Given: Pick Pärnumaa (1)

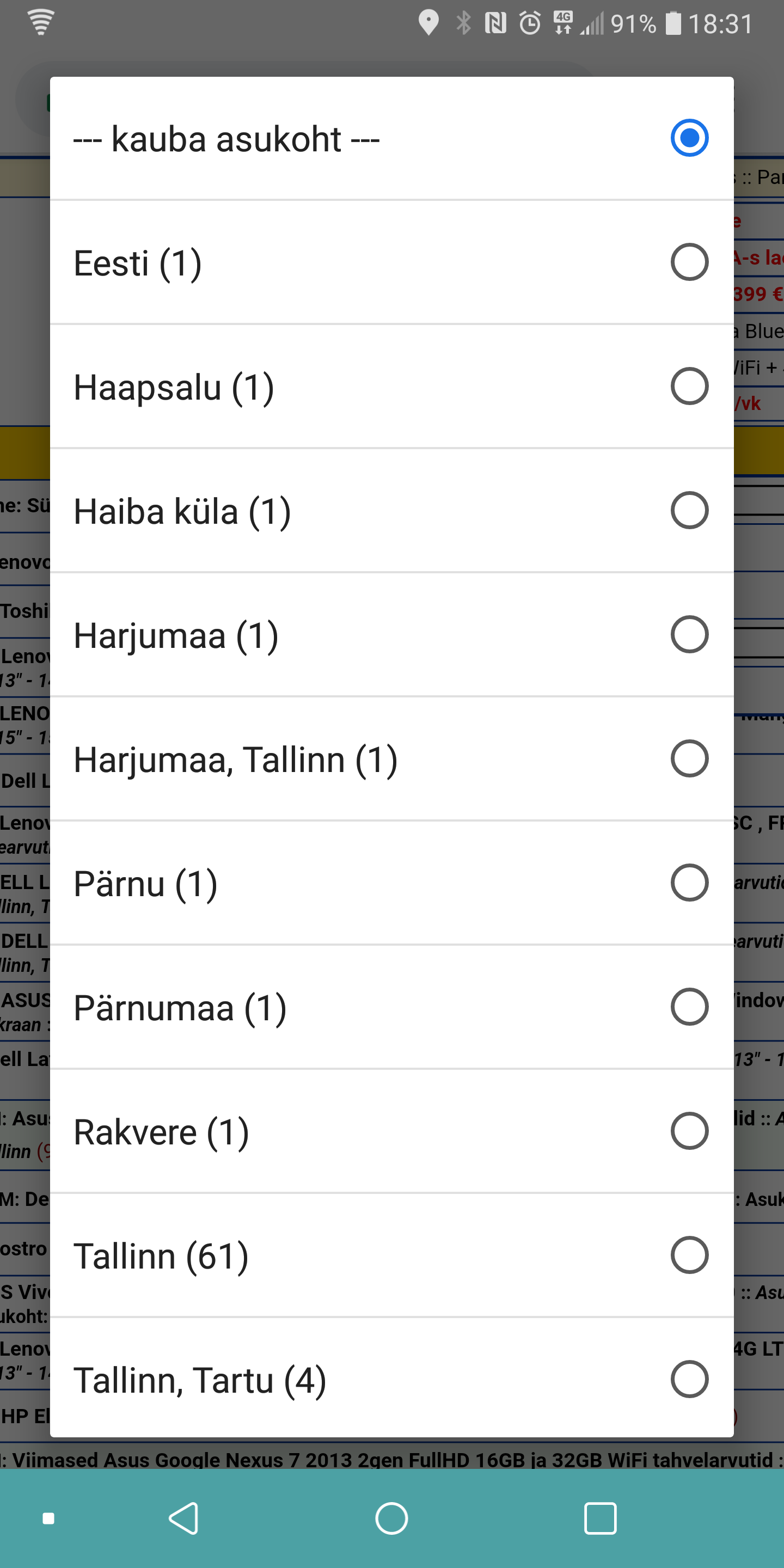Looking at the screenshot, I should (391, 1007).
